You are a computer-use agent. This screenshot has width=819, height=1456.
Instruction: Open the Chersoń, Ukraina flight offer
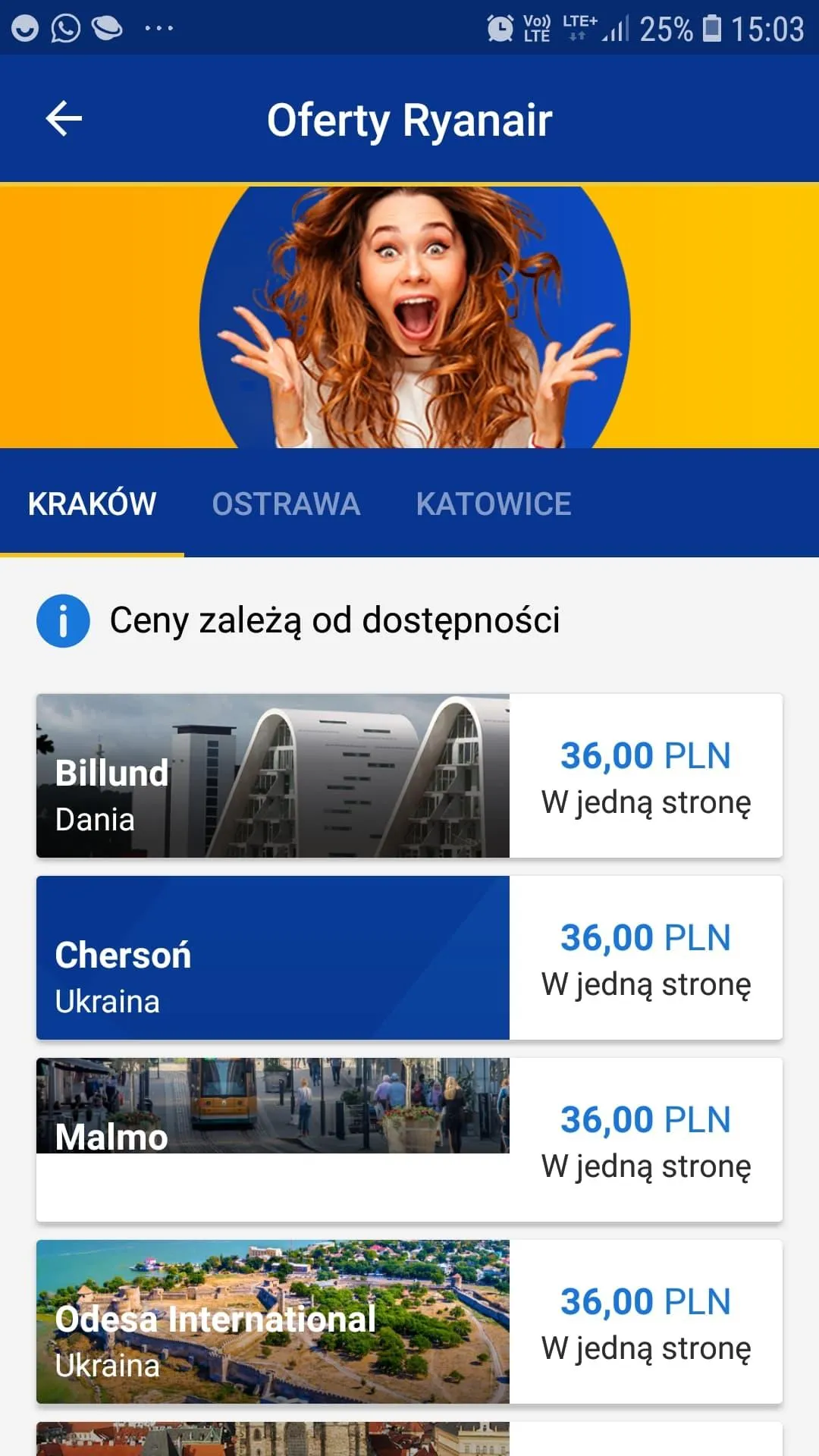[409, 958]
